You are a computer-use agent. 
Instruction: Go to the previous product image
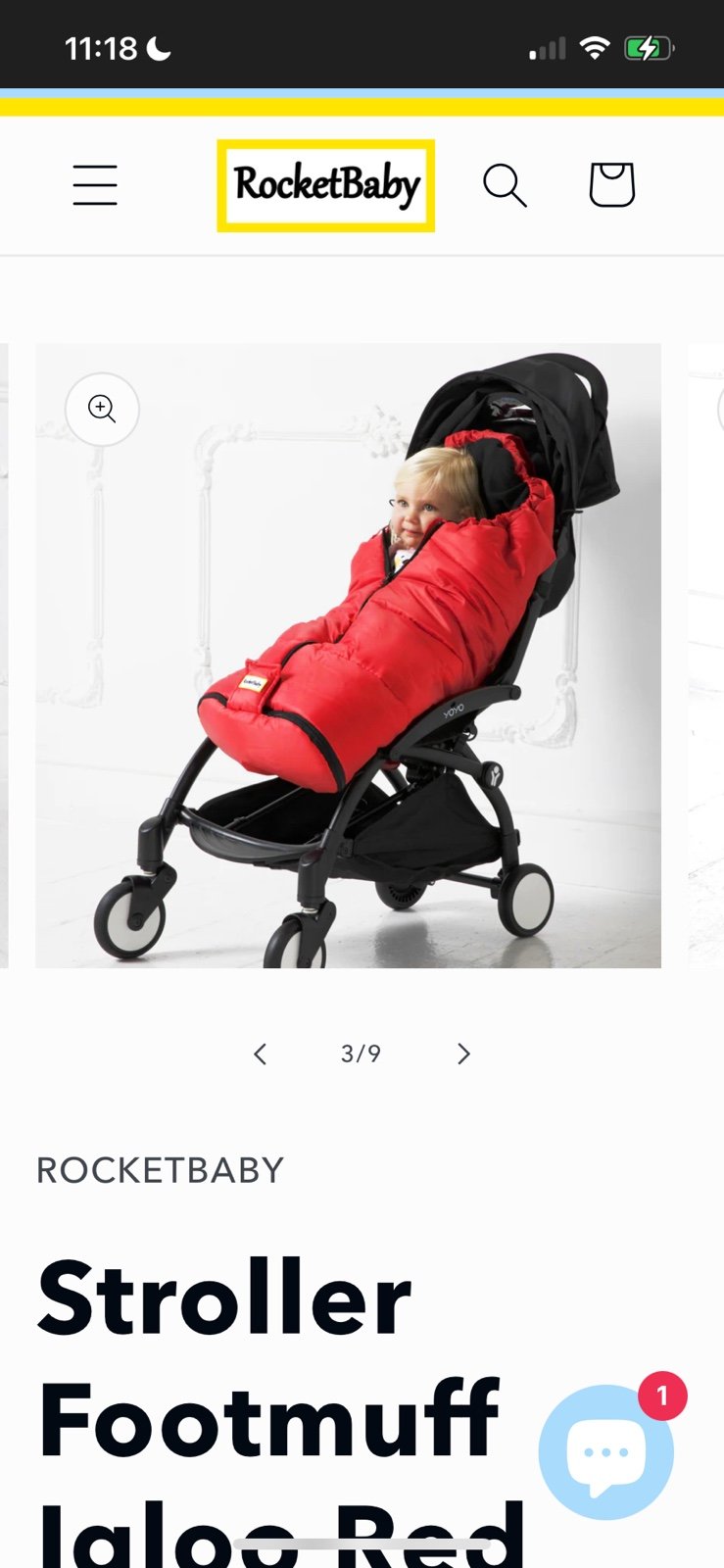[260, 1053]
